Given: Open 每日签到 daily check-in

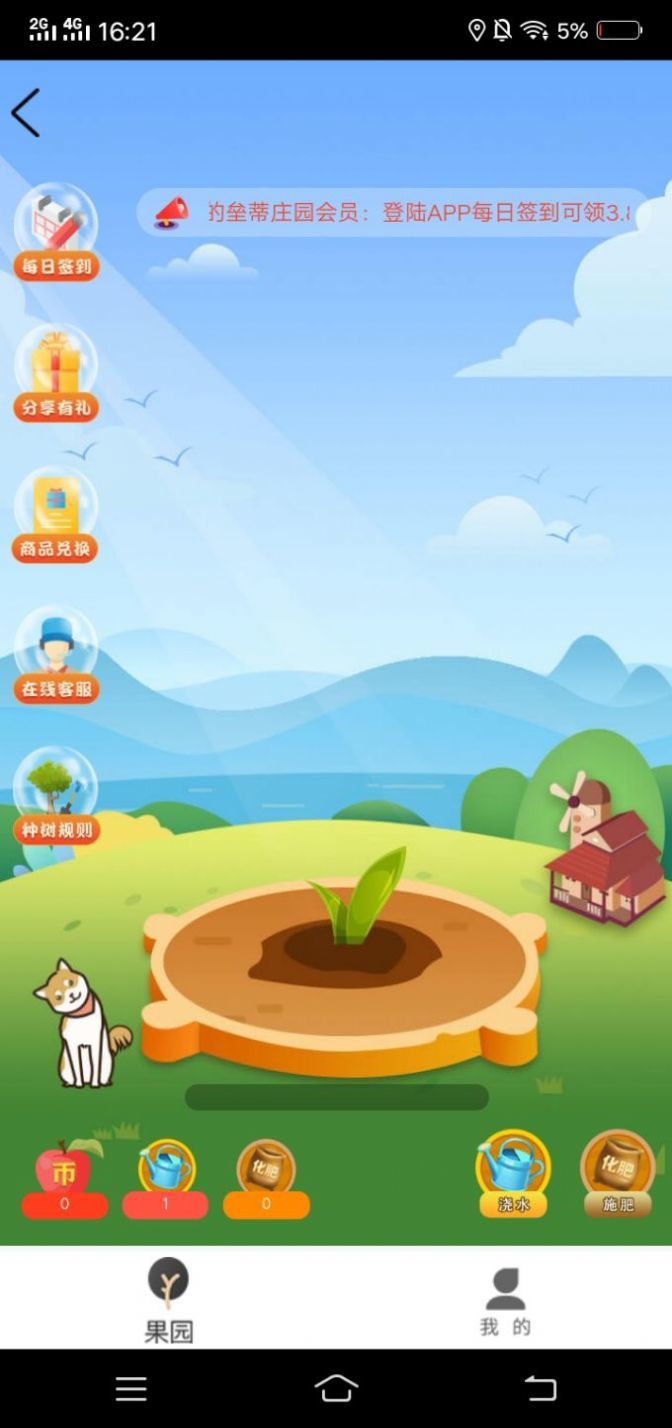Looking at the screenshot, I should 56,232.
